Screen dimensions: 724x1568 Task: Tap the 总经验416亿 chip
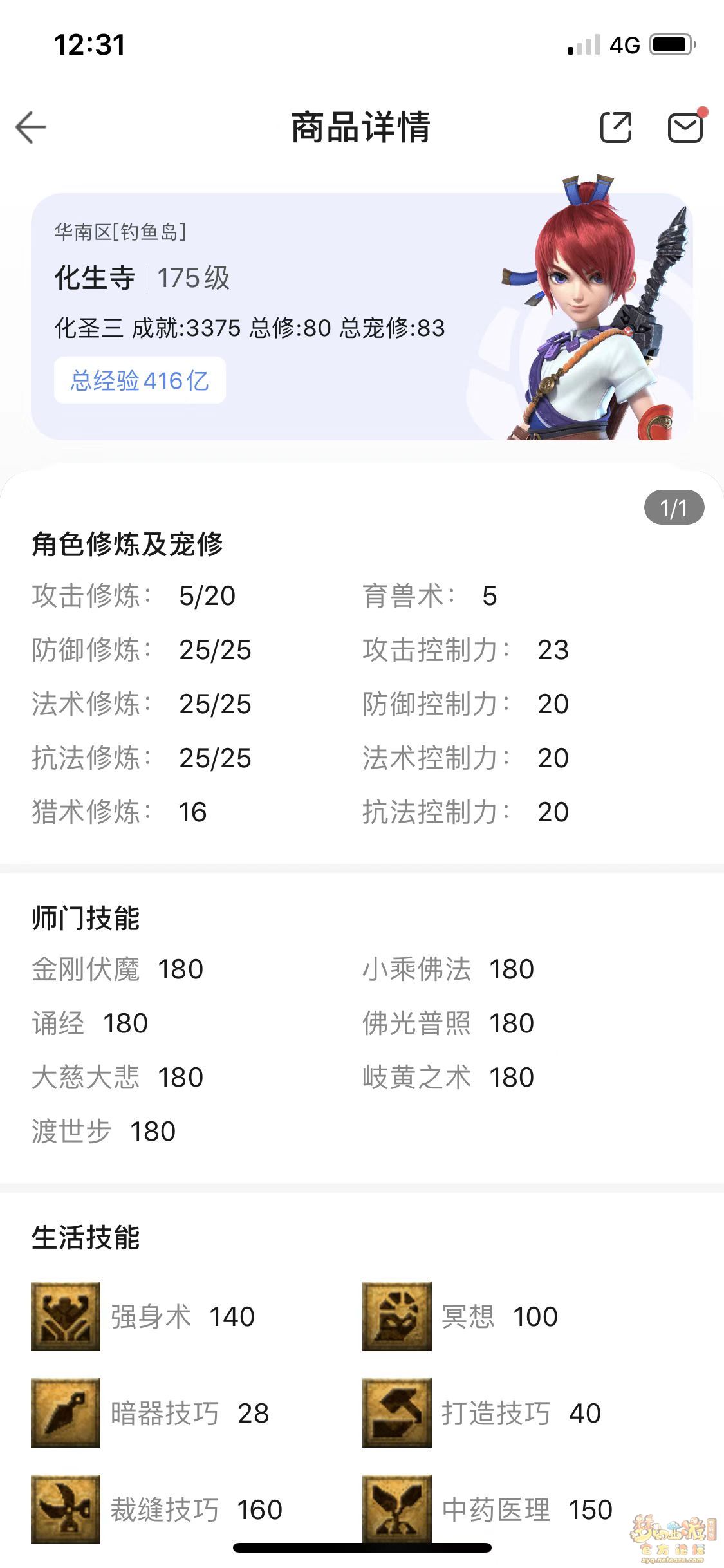coord(140,380)
